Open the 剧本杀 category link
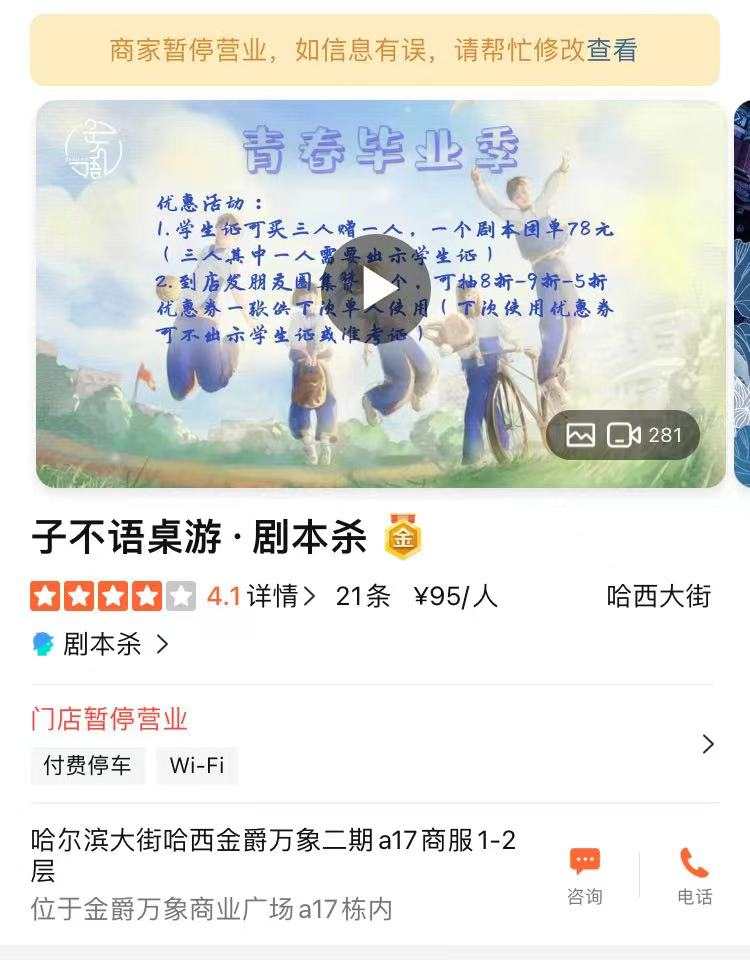This screenshot has width=750, height=960. pyautogui.click(x=101, y=645)
